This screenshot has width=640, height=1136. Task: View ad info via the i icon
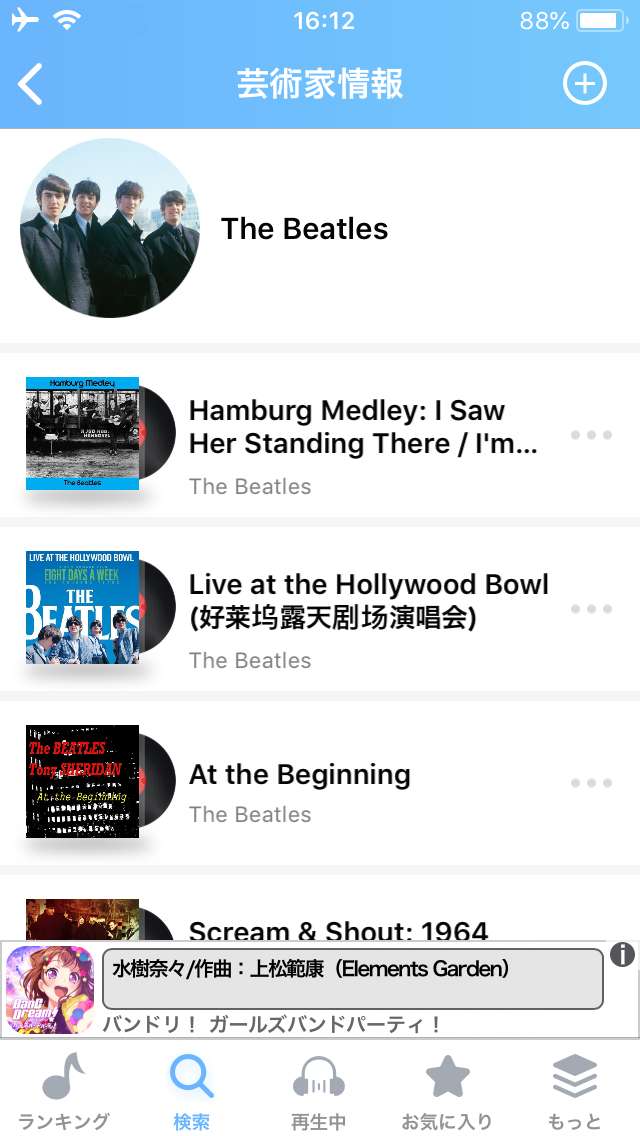point(622,955)
